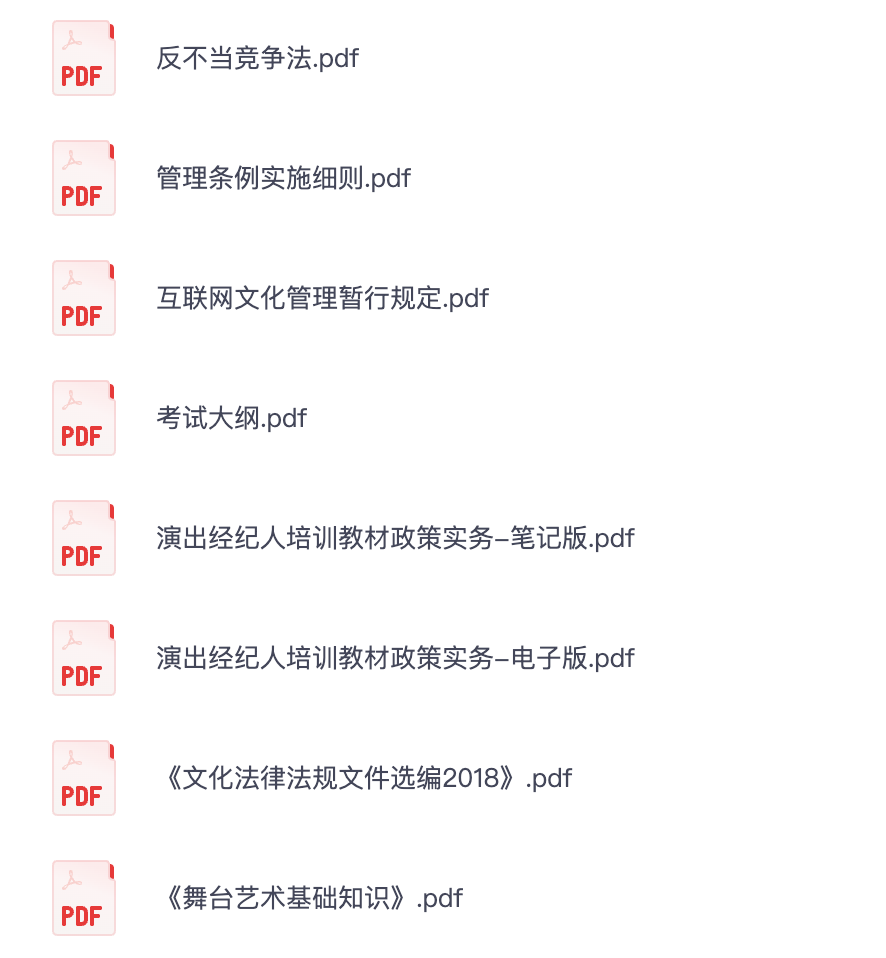Select the last file row in the list
Viewport: 886px width, 958px height.
point(300,898)
